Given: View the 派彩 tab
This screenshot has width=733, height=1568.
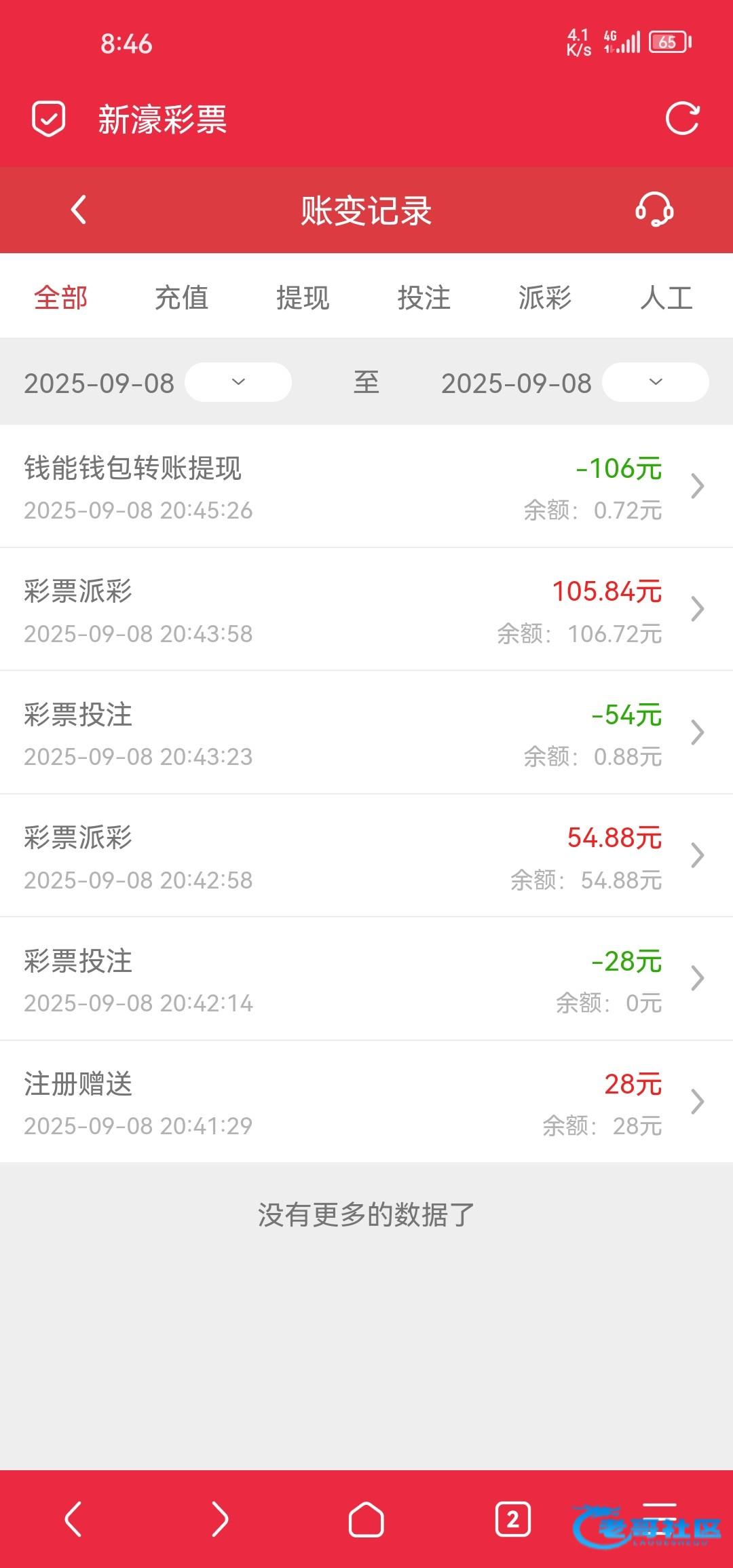Looking at the screenshot, I should point(544,297).
